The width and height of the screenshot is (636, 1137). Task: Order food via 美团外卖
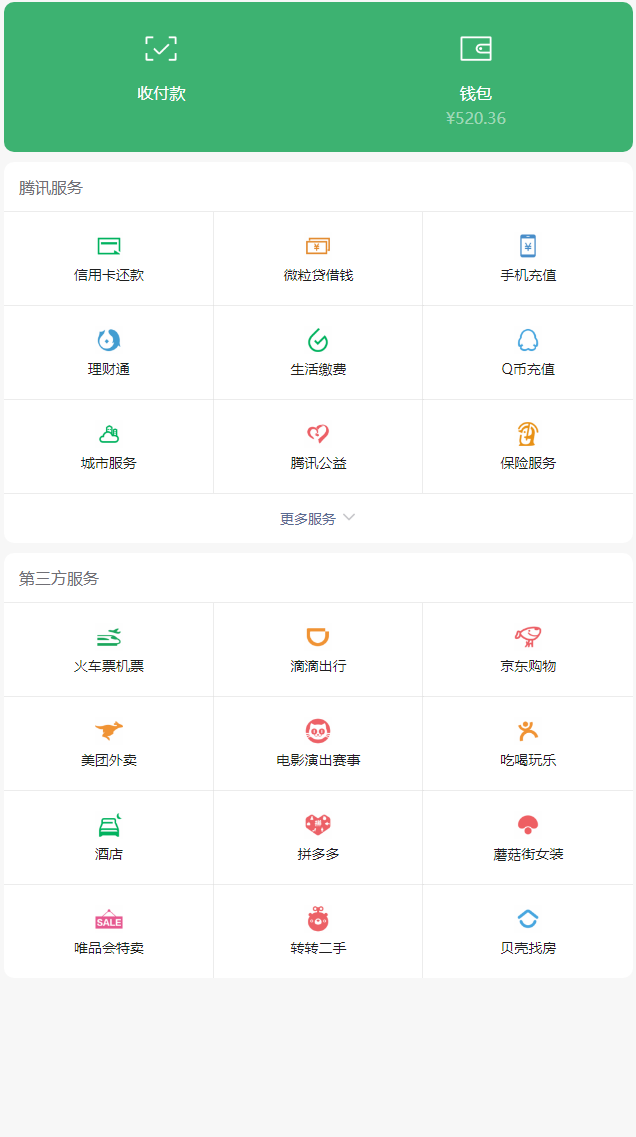pos(109,744)
